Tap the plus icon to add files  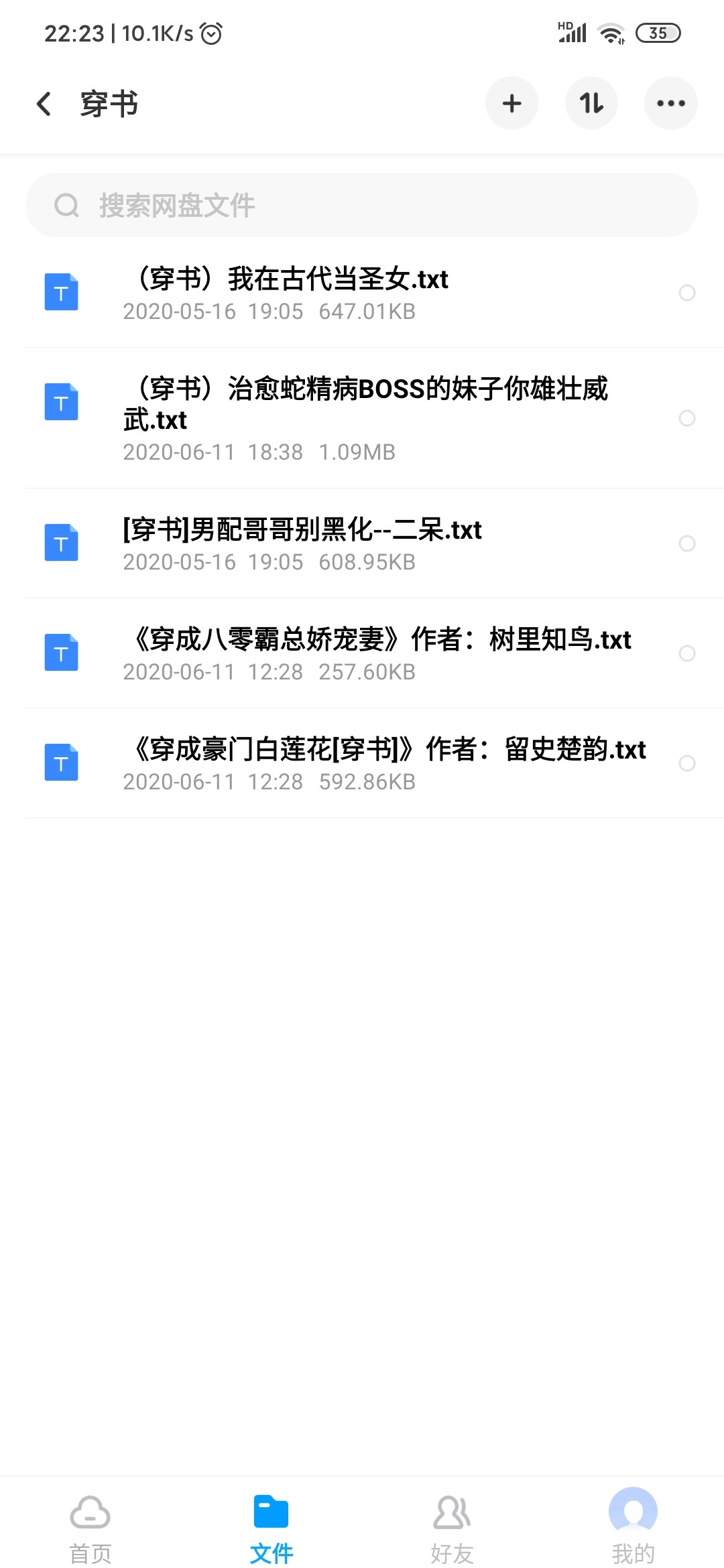pyautogui.click(x=511, y=103)
